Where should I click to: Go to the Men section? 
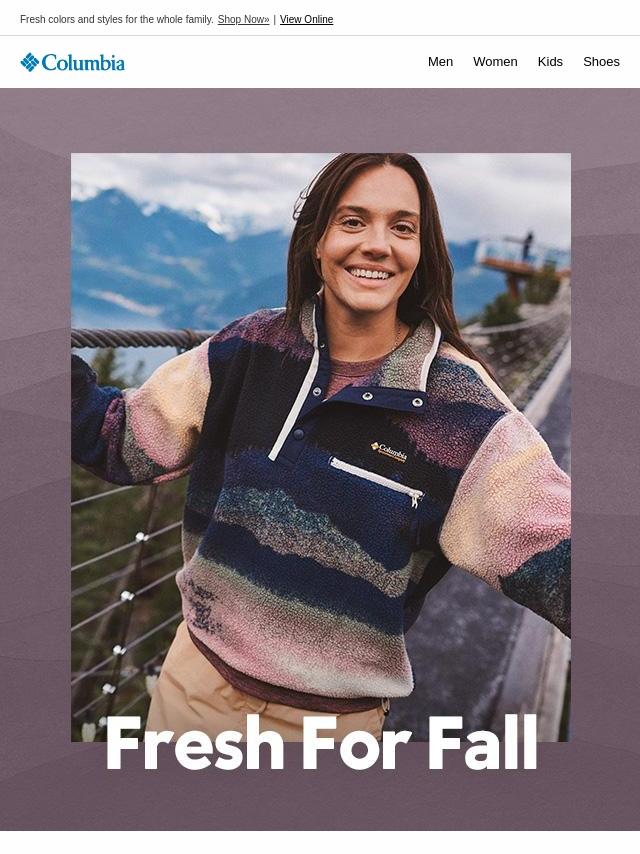click(x=440, y=62)
